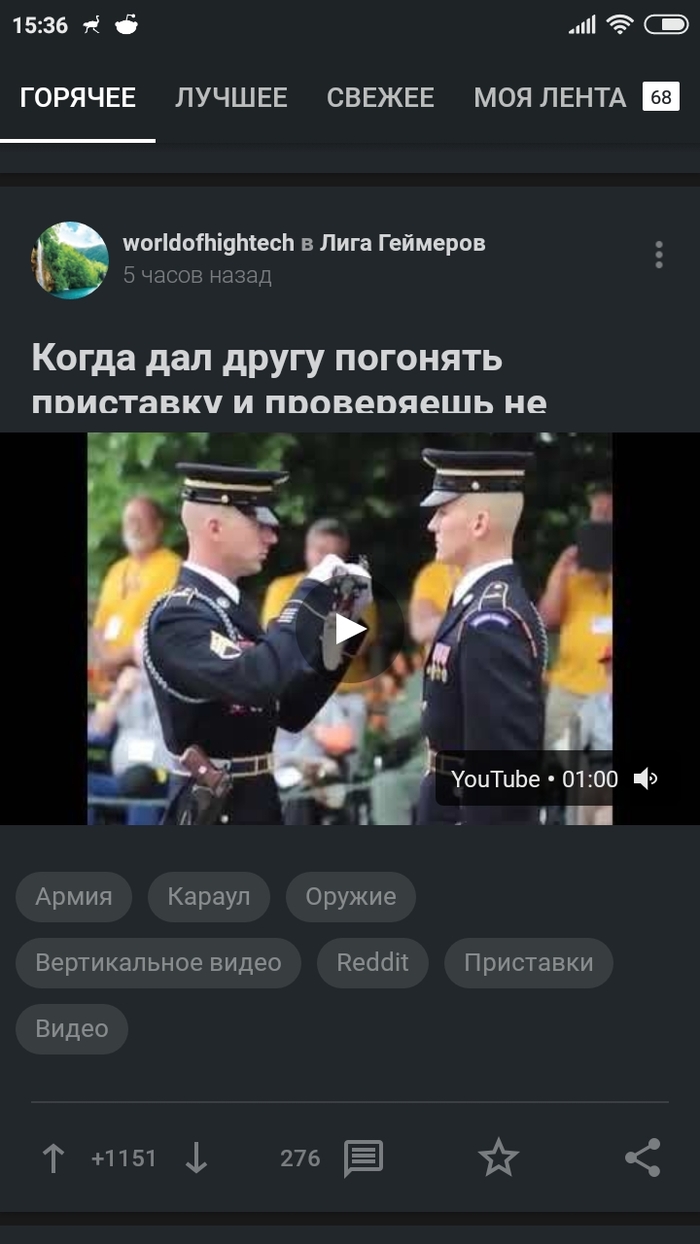
Task: Play the YouTube video
Action: click(x=350, y=629)
